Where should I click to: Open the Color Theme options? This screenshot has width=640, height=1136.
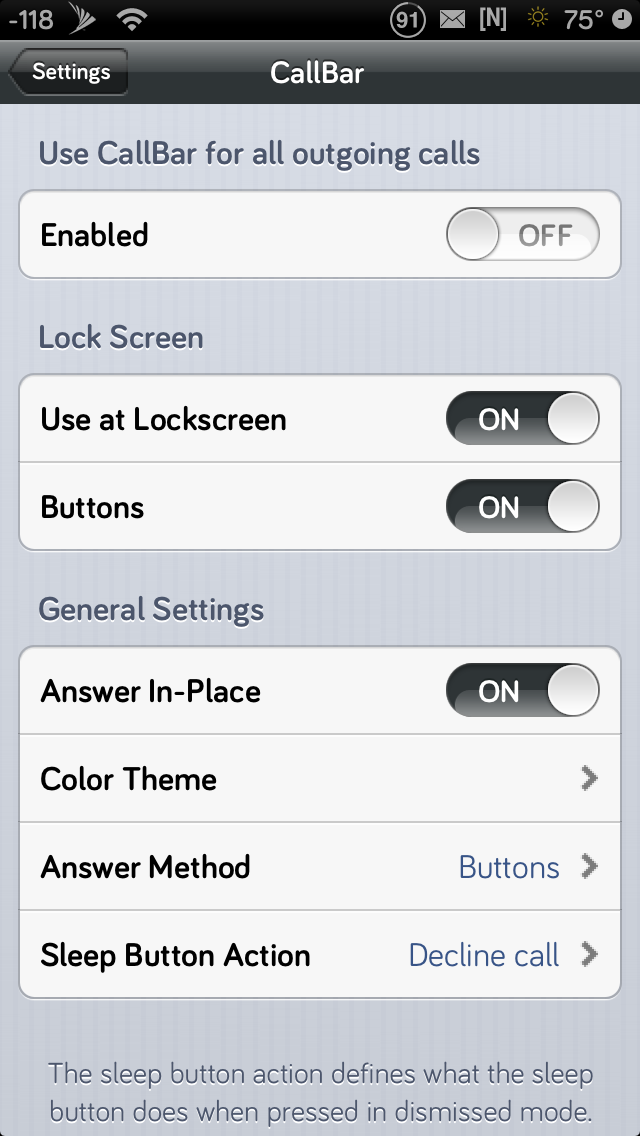click(320, 779)
